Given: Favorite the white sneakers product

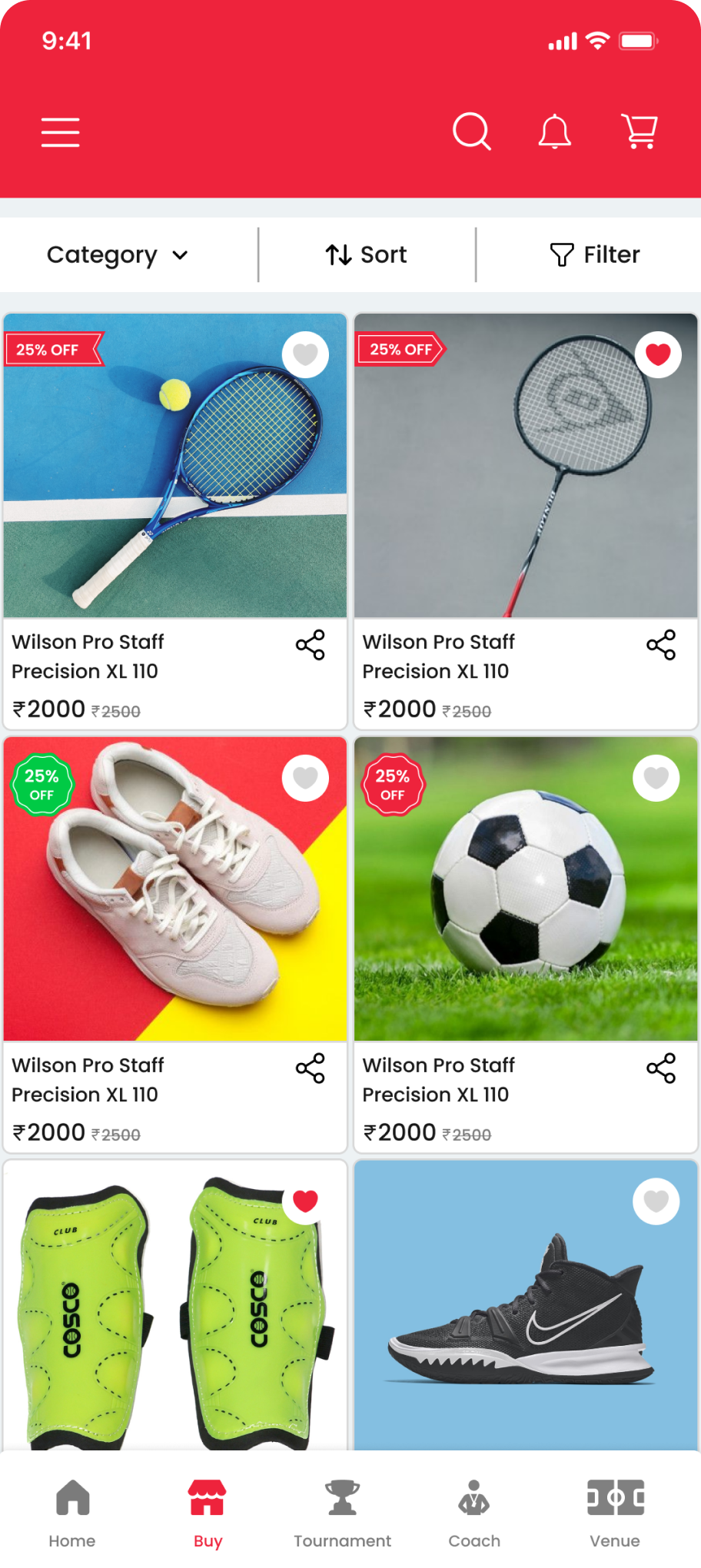Looking at the screenshot, I should click(305, 778).
